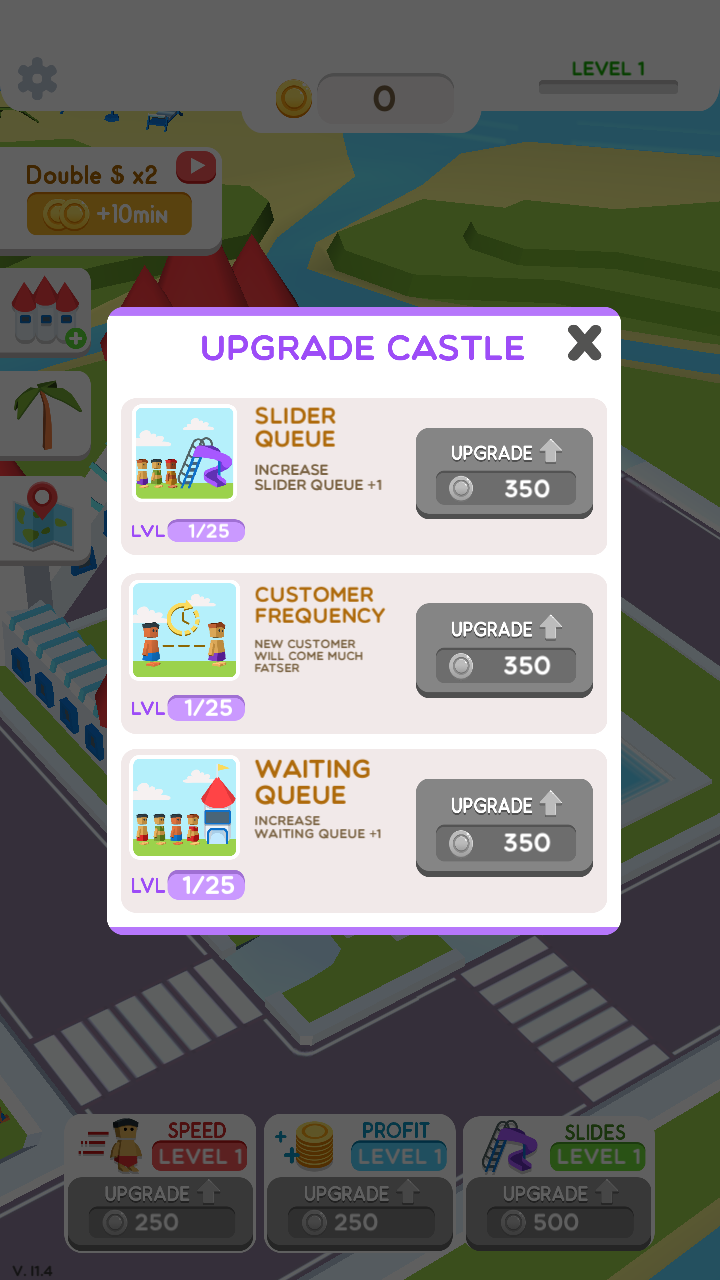Upgrade Slides for 500 coins
The image size is (720, 1280).
(558, 1209)
